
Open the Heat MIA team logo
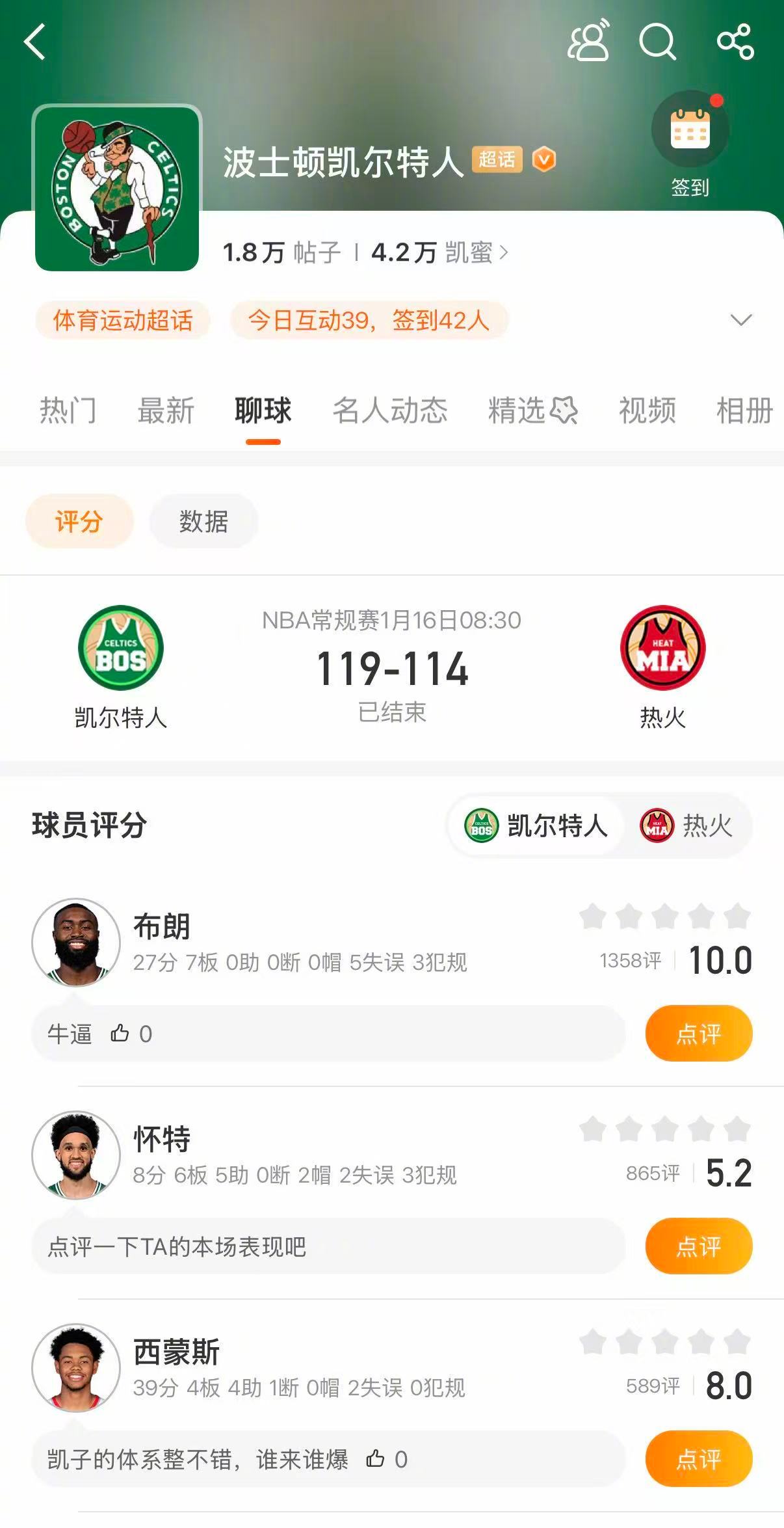662,647
